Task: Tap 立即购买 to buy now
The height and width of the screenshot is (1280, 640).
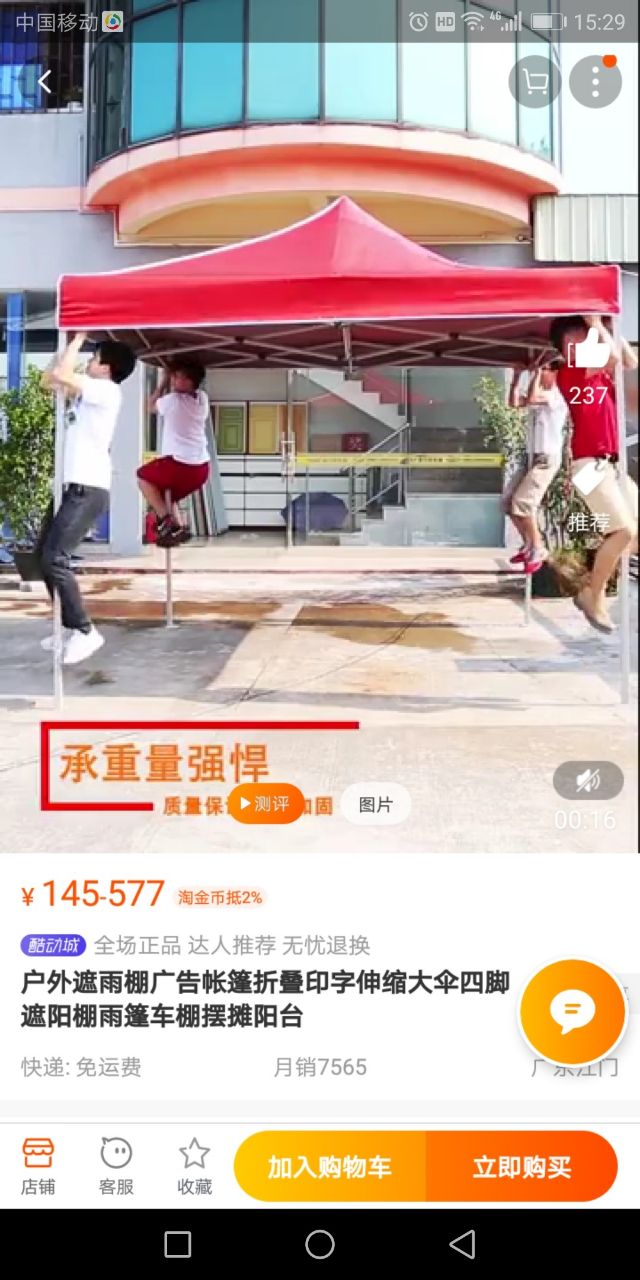Action: pos(521,1167)
